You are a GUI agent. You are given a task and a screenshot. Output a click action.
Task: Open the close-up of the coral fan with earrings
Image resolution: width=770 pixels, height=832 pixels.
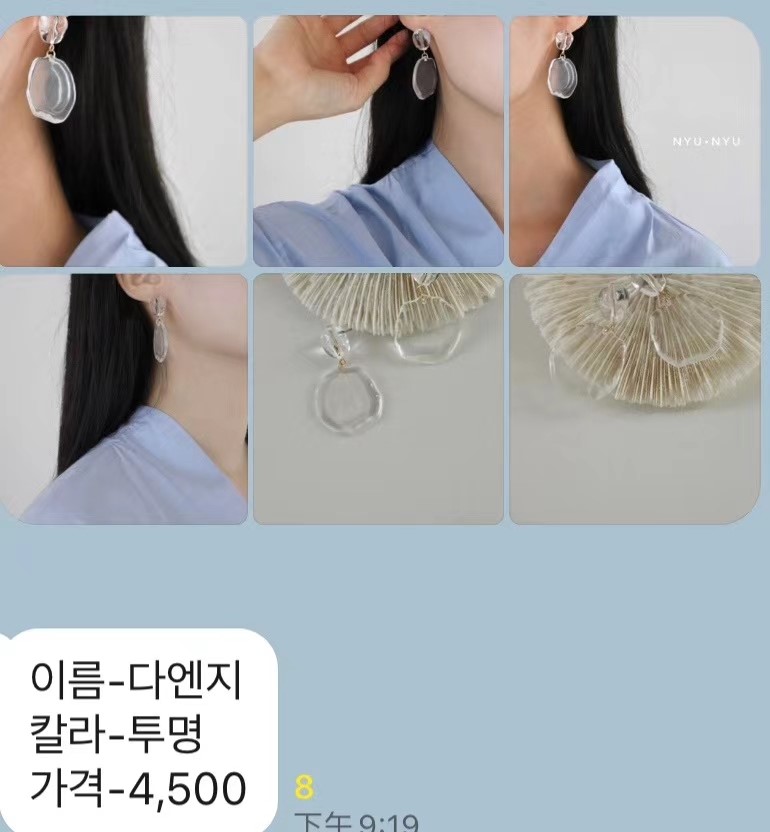(634, 398)
